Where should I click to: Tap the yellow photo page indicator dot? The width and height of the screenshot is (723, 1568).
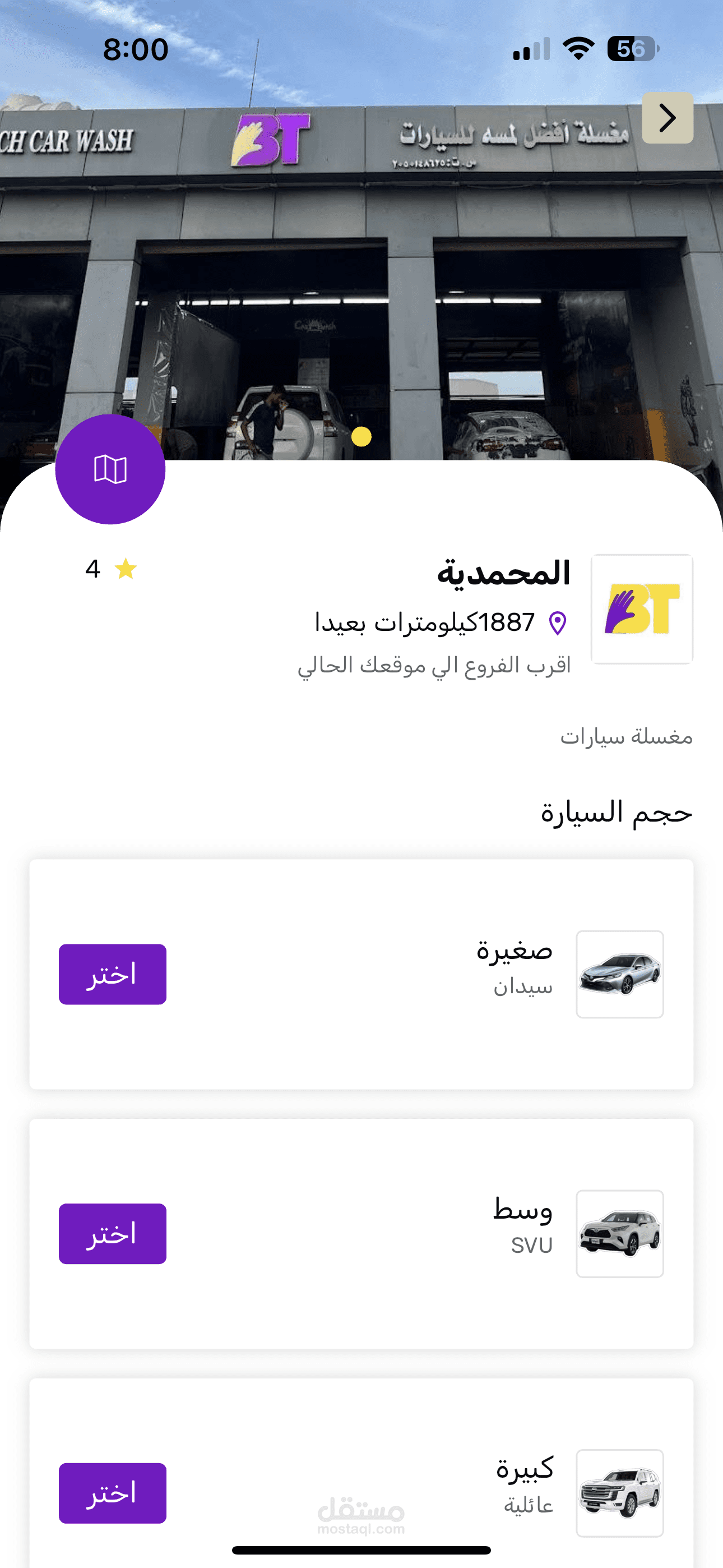tap(361, 436)
